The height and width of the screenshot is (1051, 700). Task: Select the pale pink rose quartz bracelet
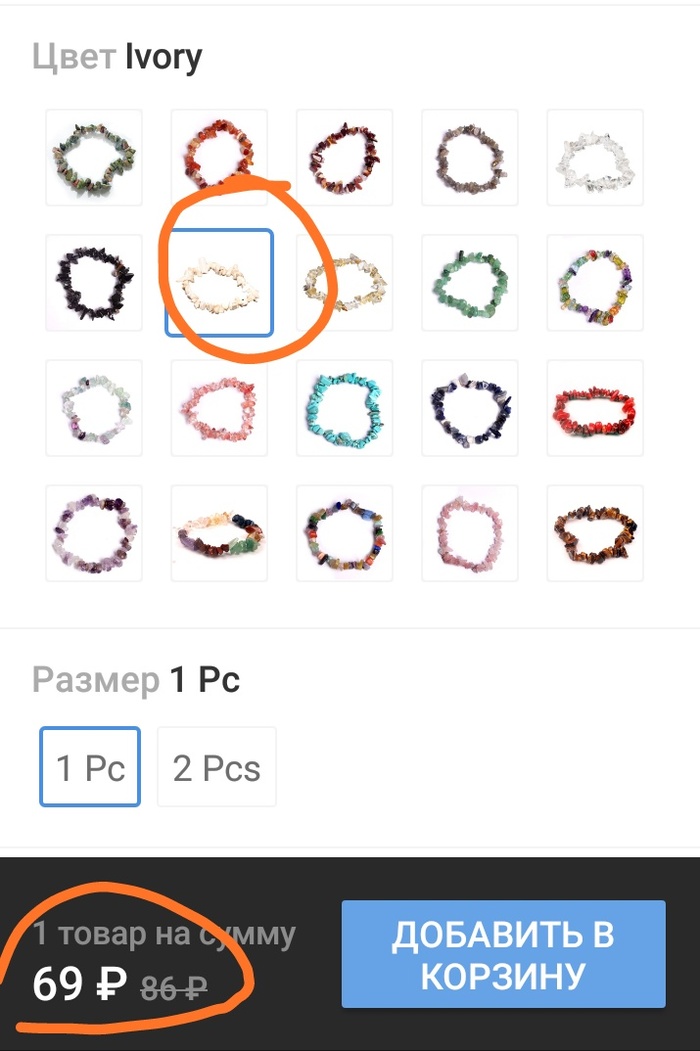click(469, 533)
